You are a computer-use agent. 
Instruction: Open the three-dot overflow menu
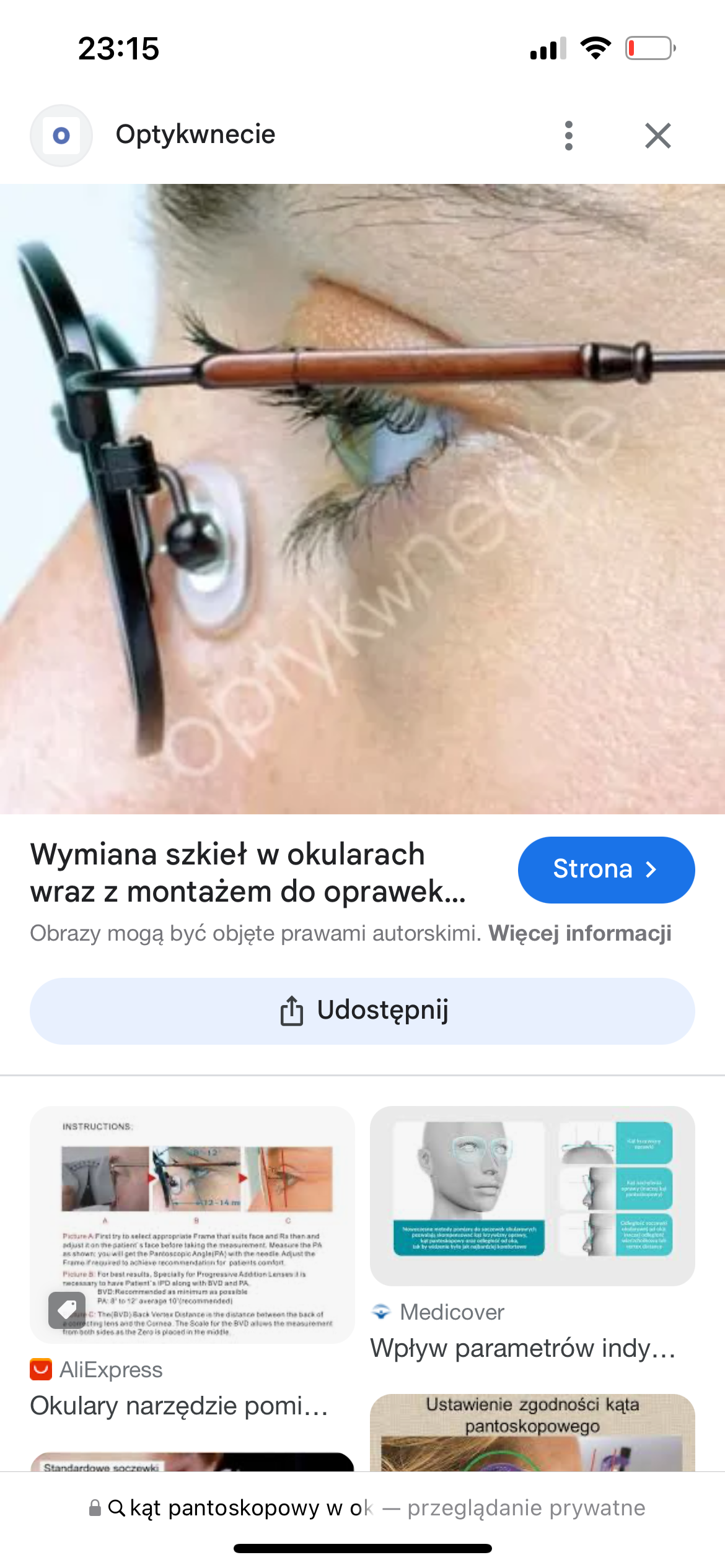pyautogui.click(x=568, y=136)
